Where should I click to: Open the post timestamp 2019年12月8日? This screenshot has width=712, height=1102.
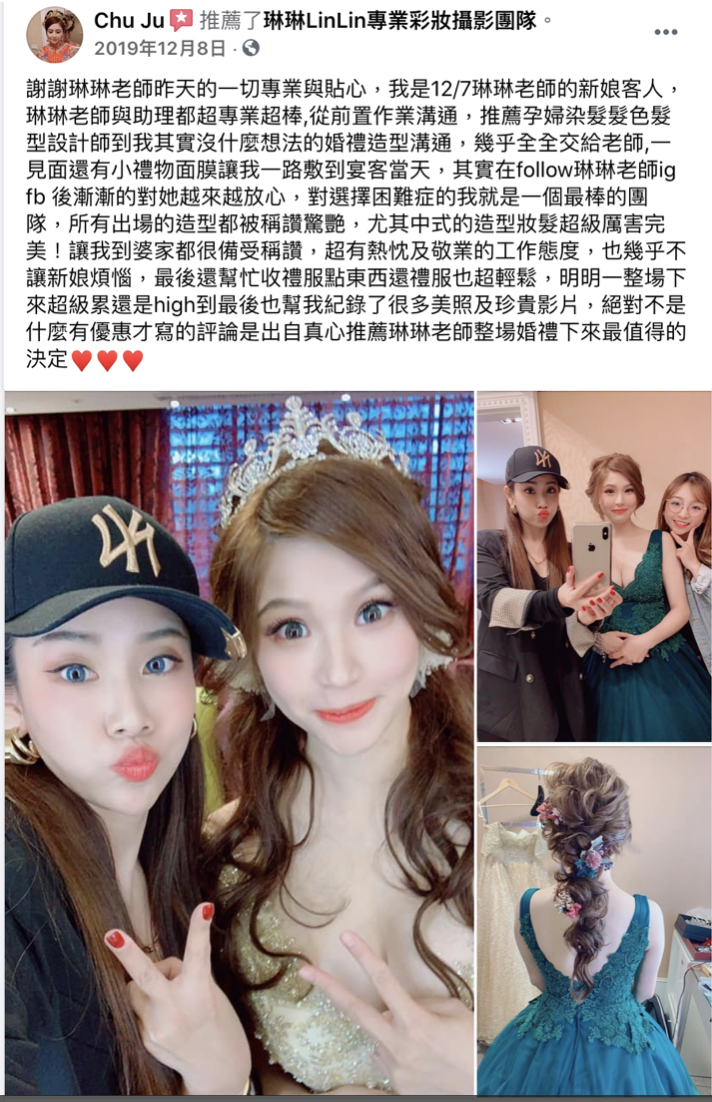164,47
